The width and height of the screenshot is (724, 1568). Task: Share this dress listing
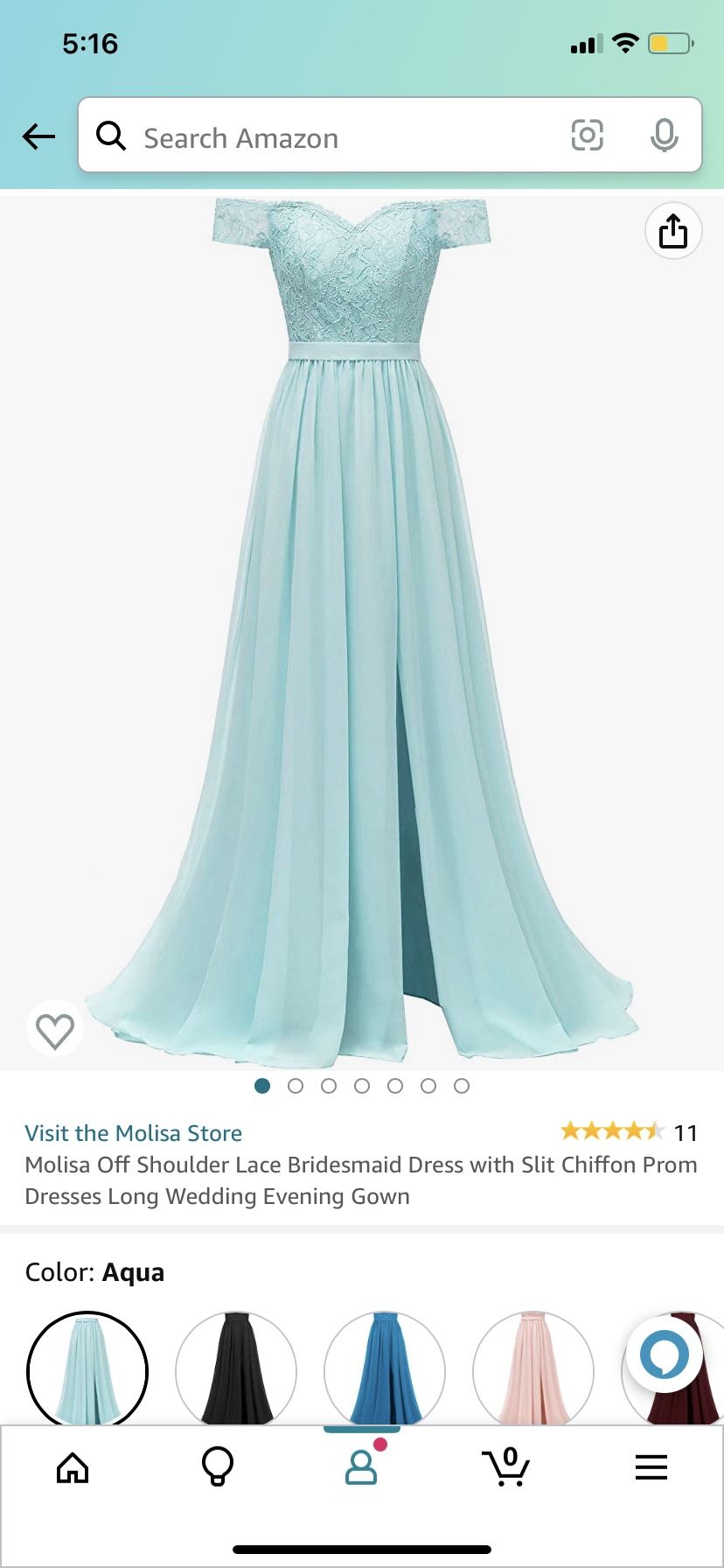[x=672, y=231]
